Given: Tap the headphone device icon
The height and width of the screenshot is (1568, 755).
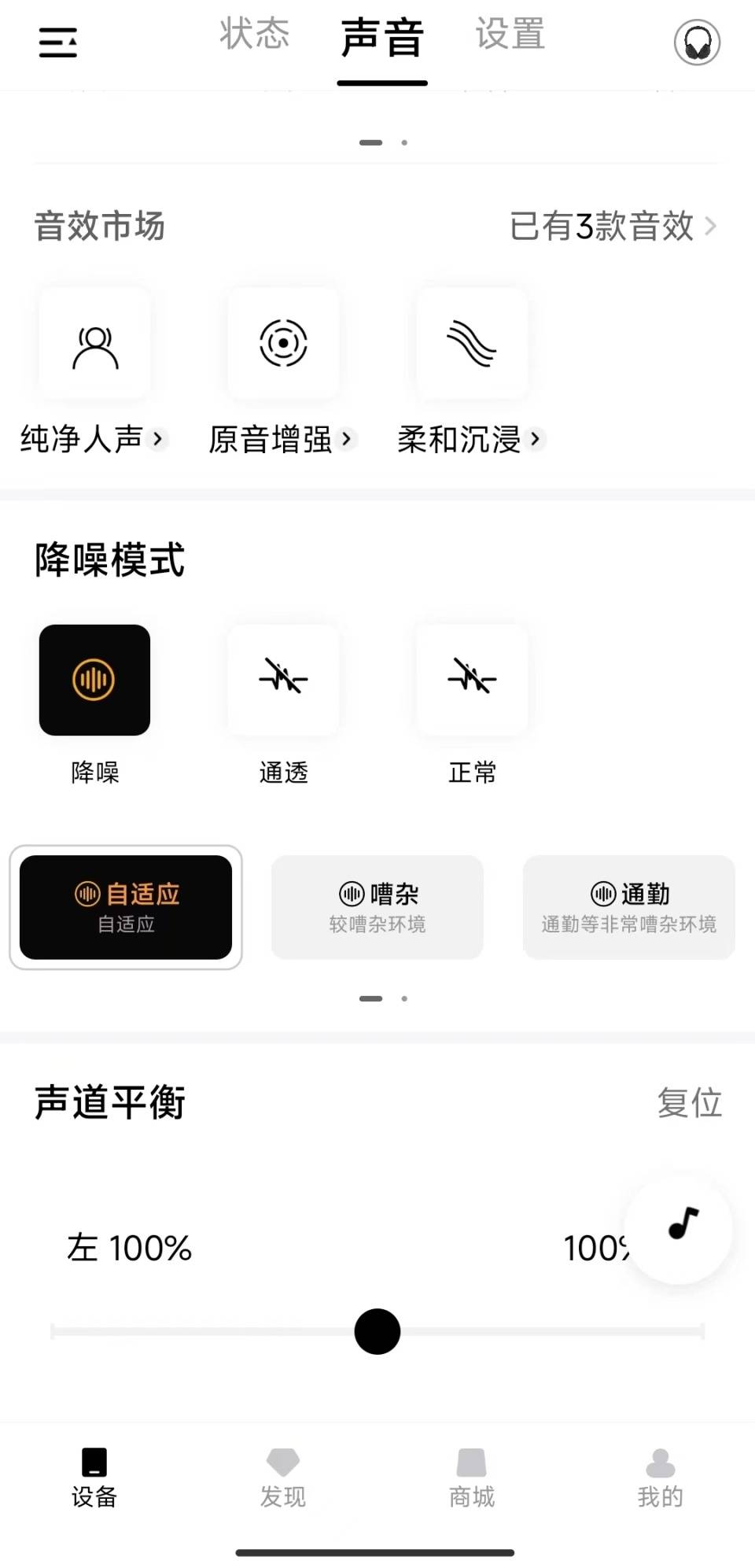Looking at the screenshot, I should click(x=697, y=42).
